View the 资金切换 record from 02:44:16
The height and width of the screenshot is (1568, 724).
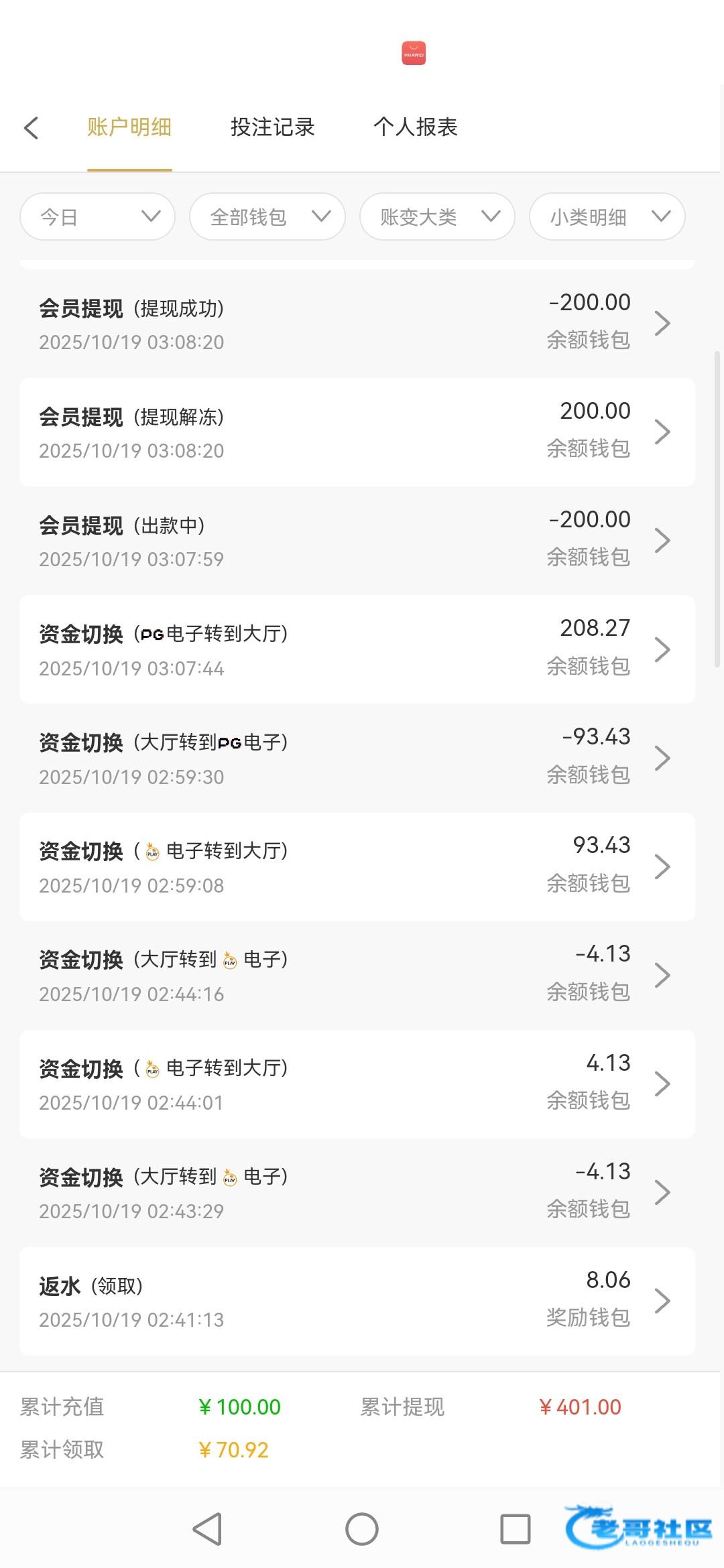click(x=357, y=975)
